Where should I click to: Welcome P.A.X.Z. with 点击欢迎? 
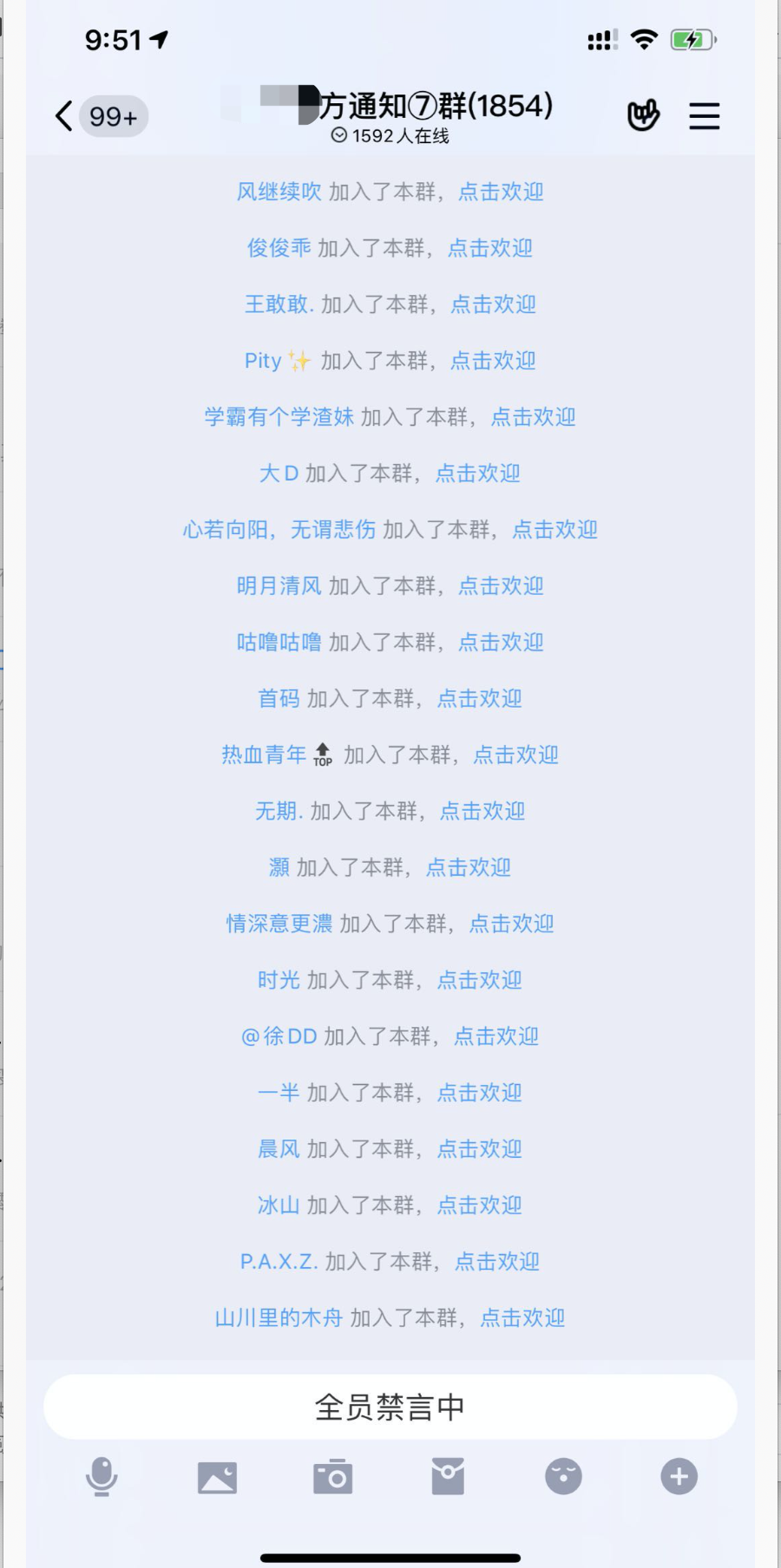pyautogui.click(x=496, y=1262)
